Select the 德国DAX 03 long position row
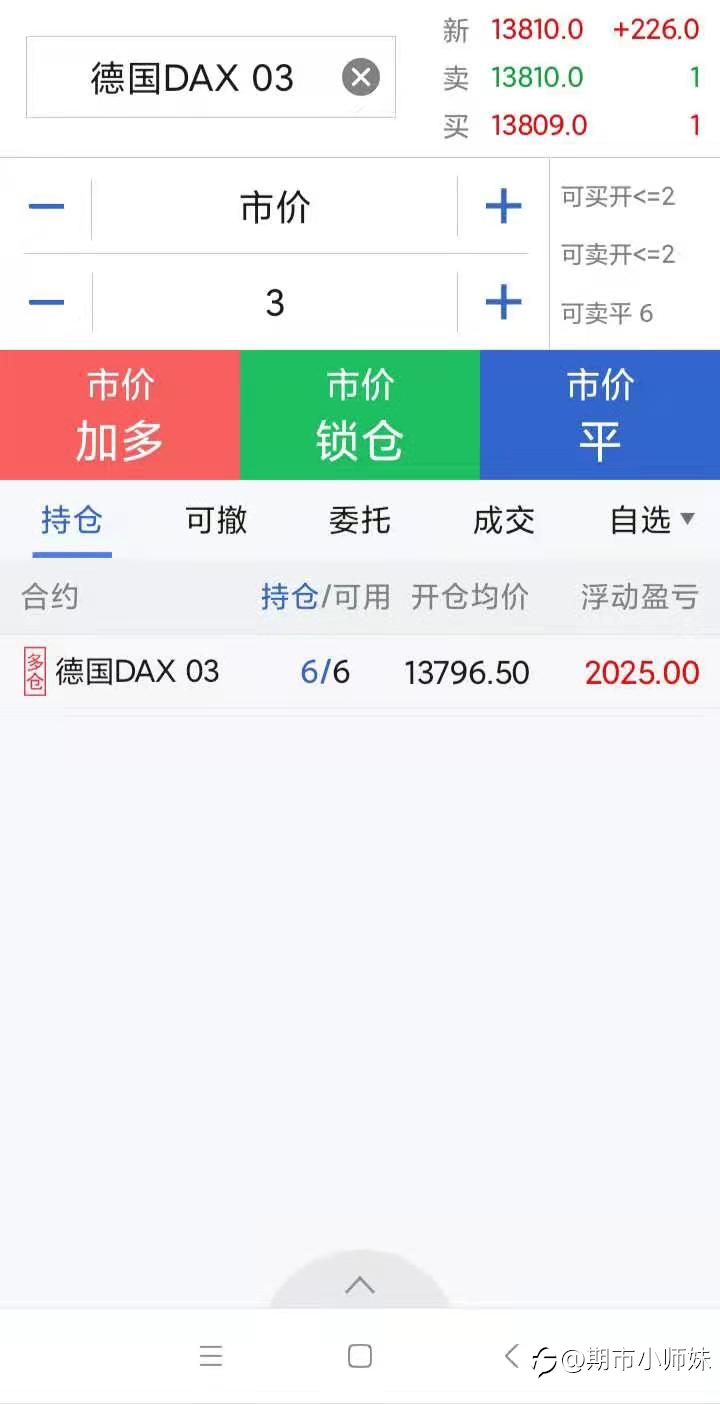This screenshot has height=1404, width=720. click(360, 672)
